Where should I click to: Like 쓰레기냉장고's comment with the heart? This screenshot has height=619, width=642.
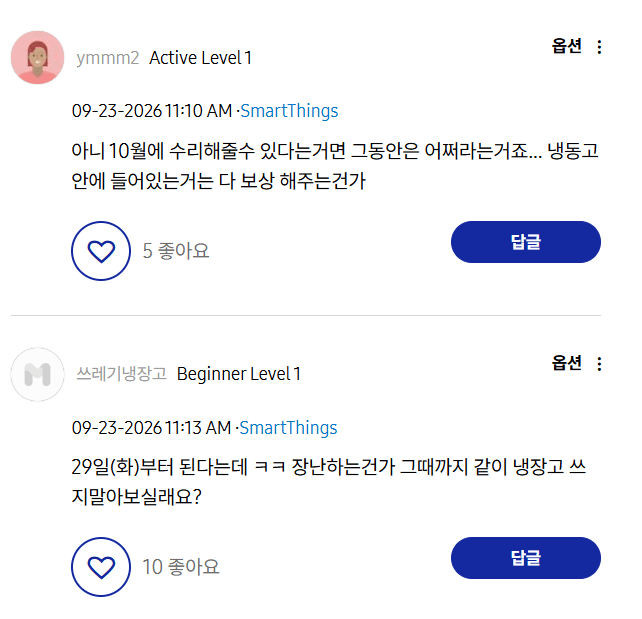click(101, 567)
